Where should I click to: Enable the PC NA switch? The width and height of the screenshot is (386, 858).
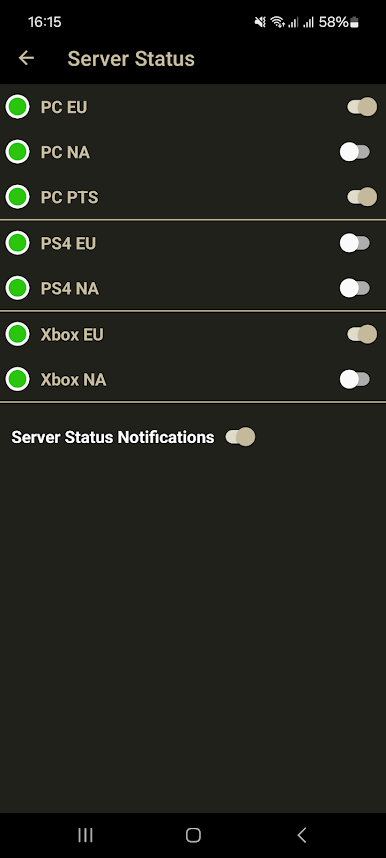355,152
